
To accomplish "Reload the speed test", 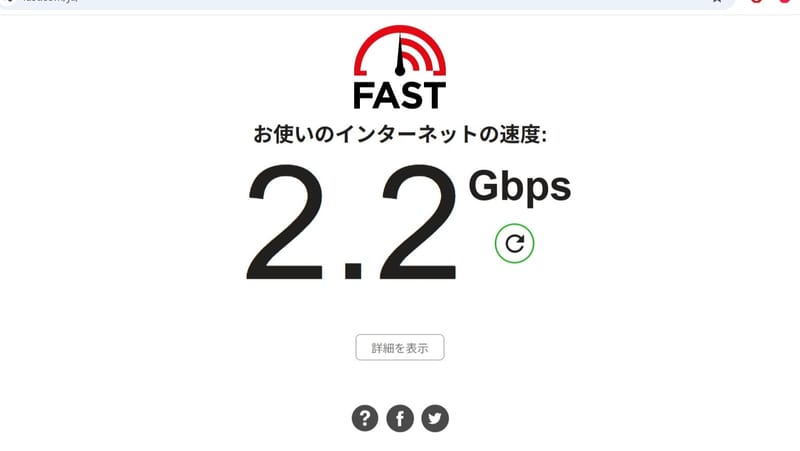I will click(514, 243).
